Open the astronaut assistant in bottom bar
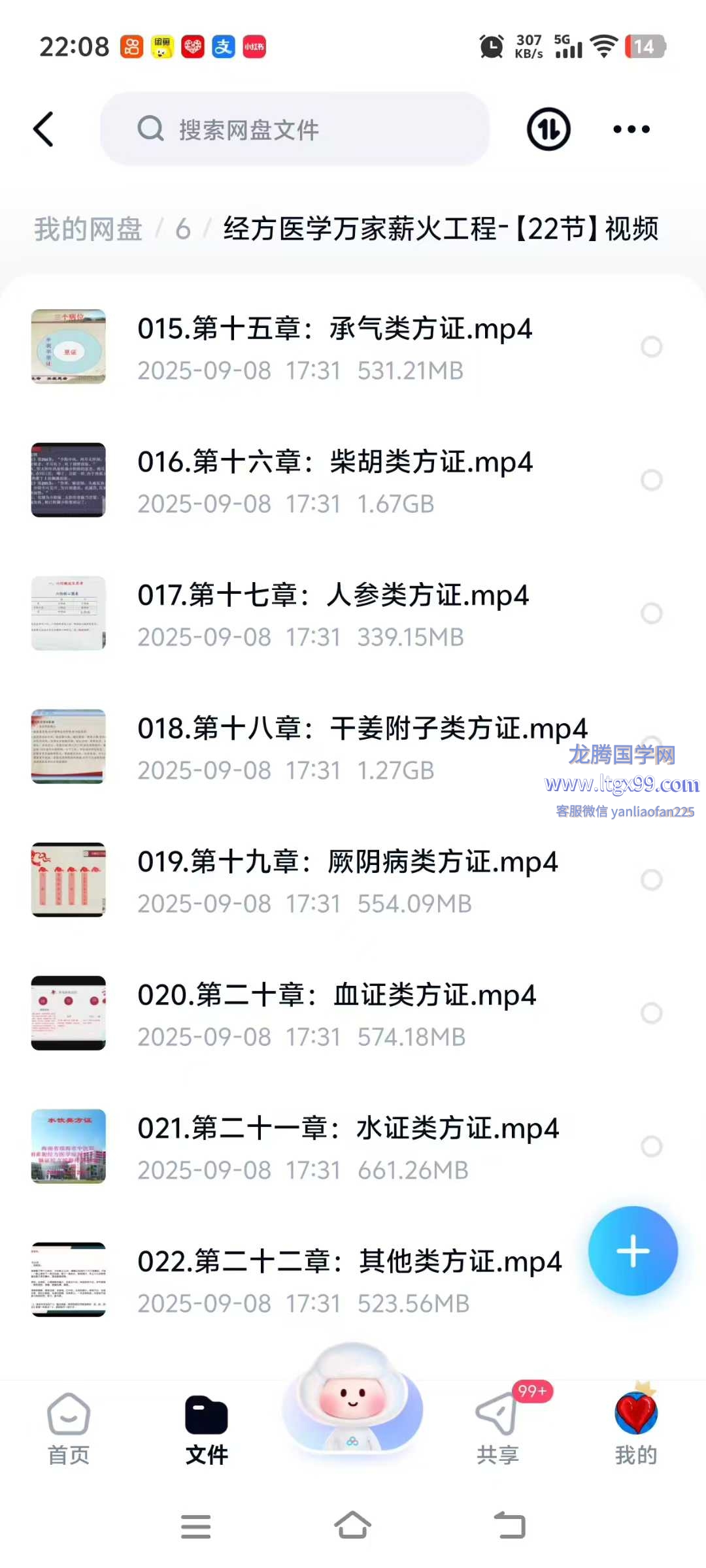This screenshot has height=1568, width=706. (352, 1405)
